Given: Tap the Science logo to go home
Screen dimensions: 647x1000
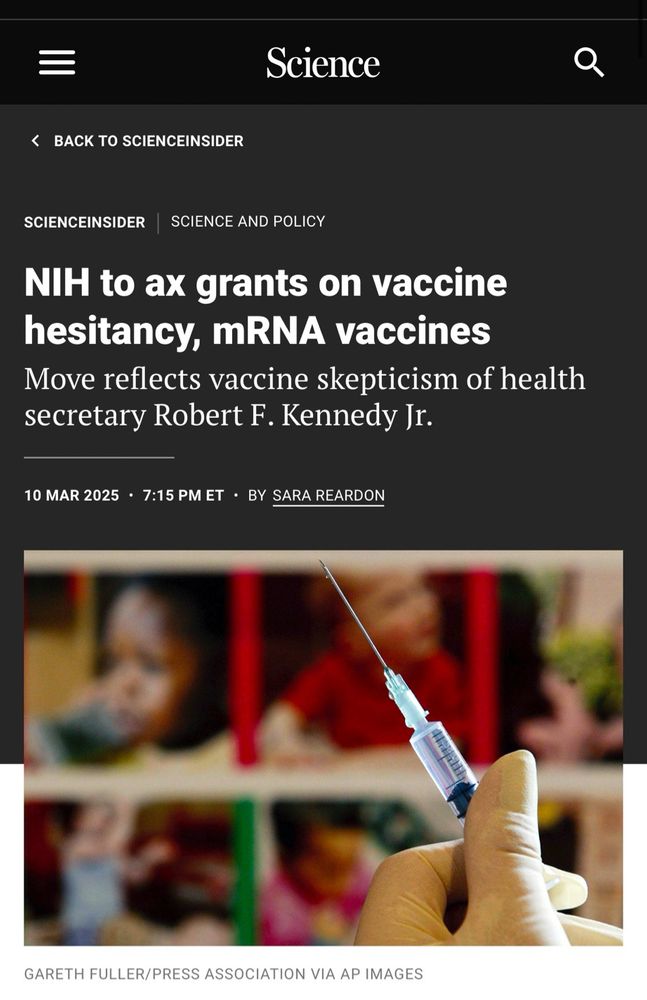Looking at the screenshot, I should point(323,62).
